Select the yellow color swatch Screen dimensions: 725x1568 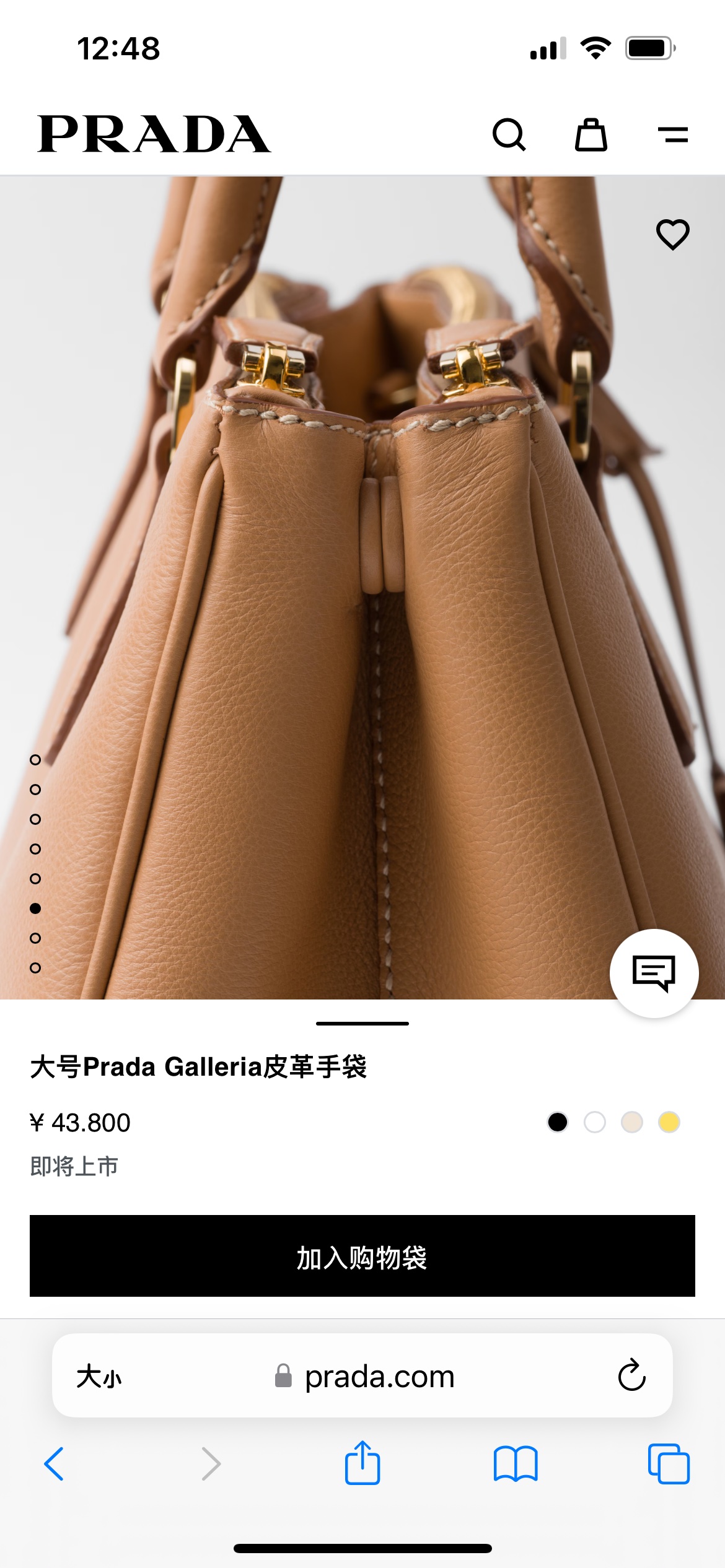[669, 1122]
